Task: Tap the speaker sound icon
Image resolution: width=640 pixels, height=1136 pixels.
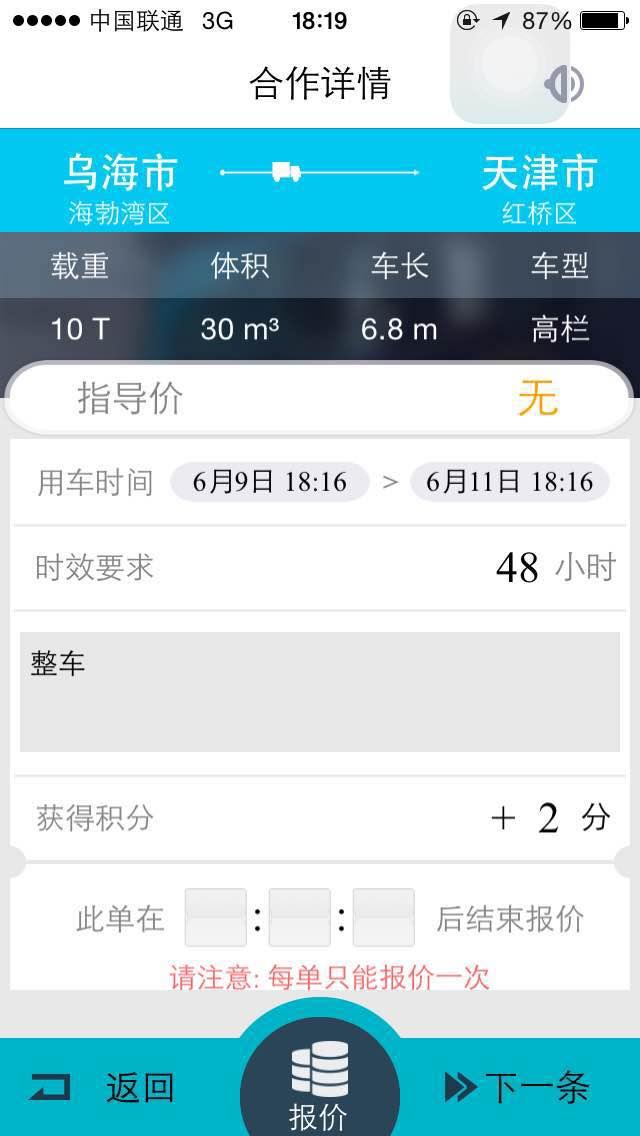Action: 567,84
